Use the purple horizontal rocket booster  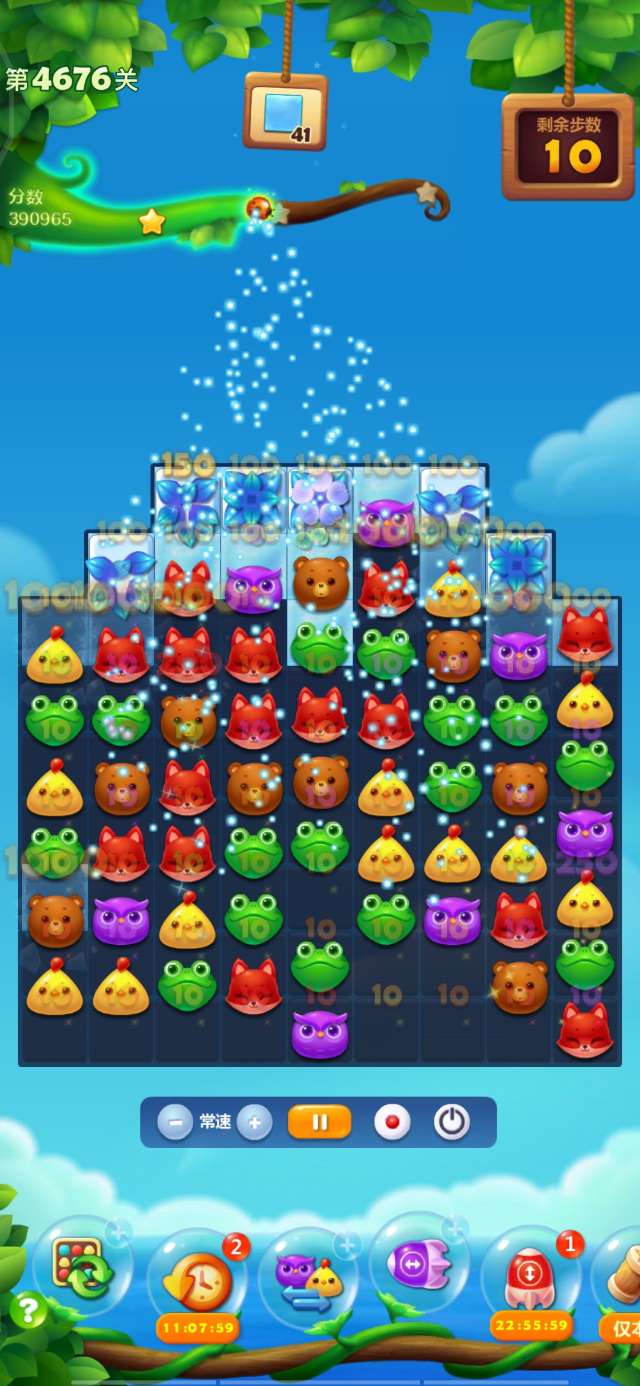click(418, 1265)
